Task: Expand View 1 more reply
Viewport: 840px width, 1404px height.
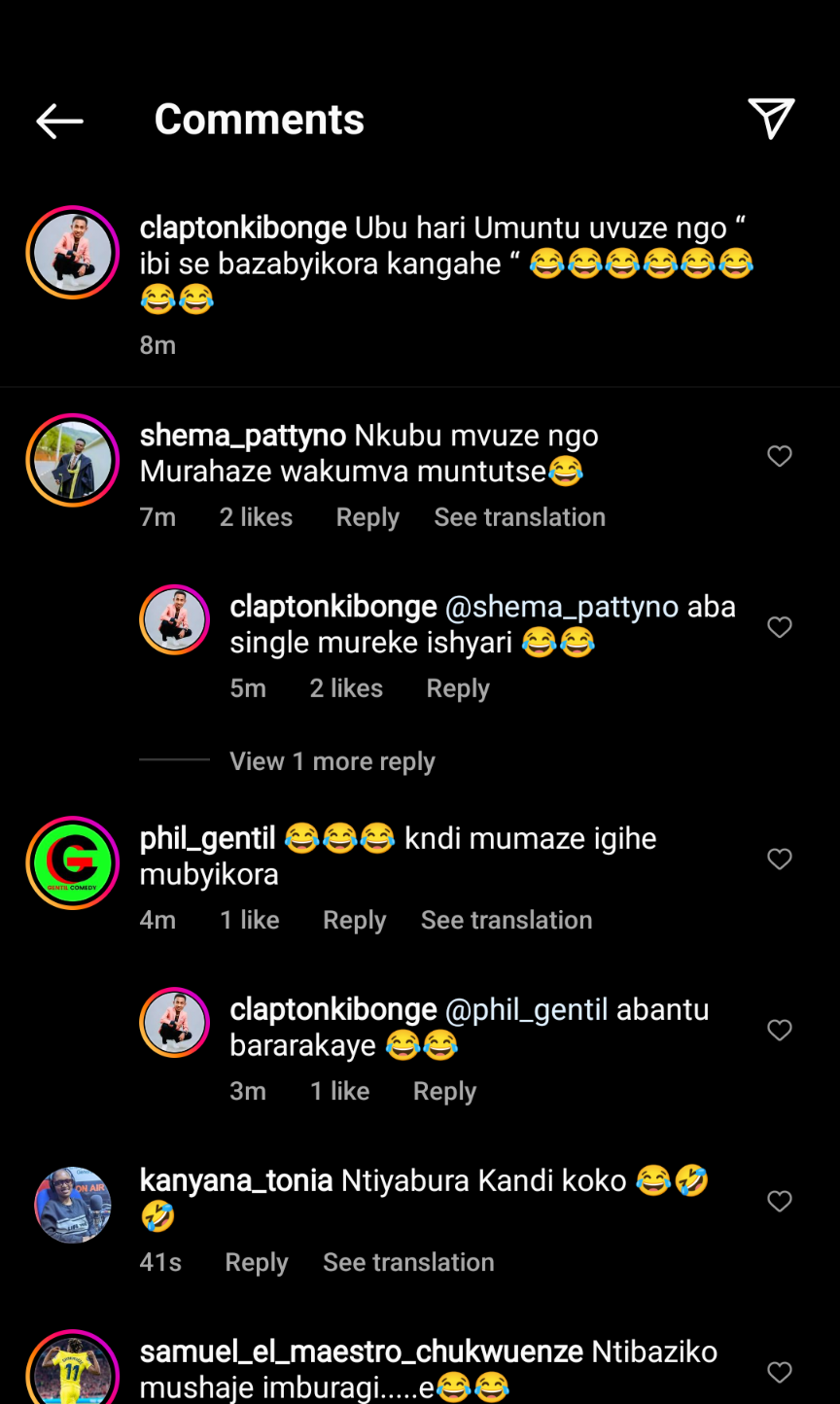Action: 332,761
